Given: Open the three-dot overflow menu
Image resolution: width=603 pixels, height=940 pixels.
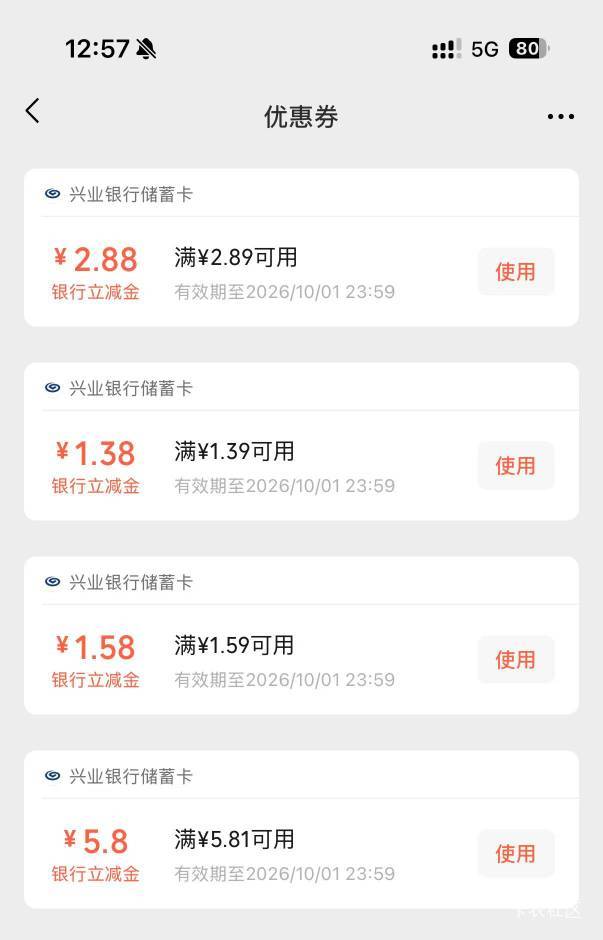Looking at the screenshot, I should [560, 116].
